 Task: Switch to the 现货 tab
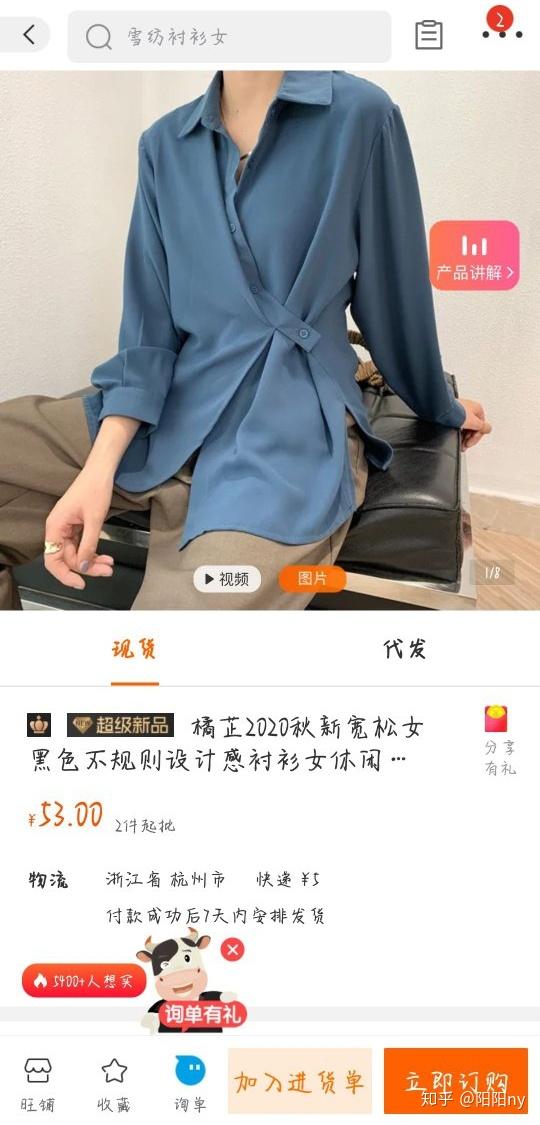pos(134,649)
